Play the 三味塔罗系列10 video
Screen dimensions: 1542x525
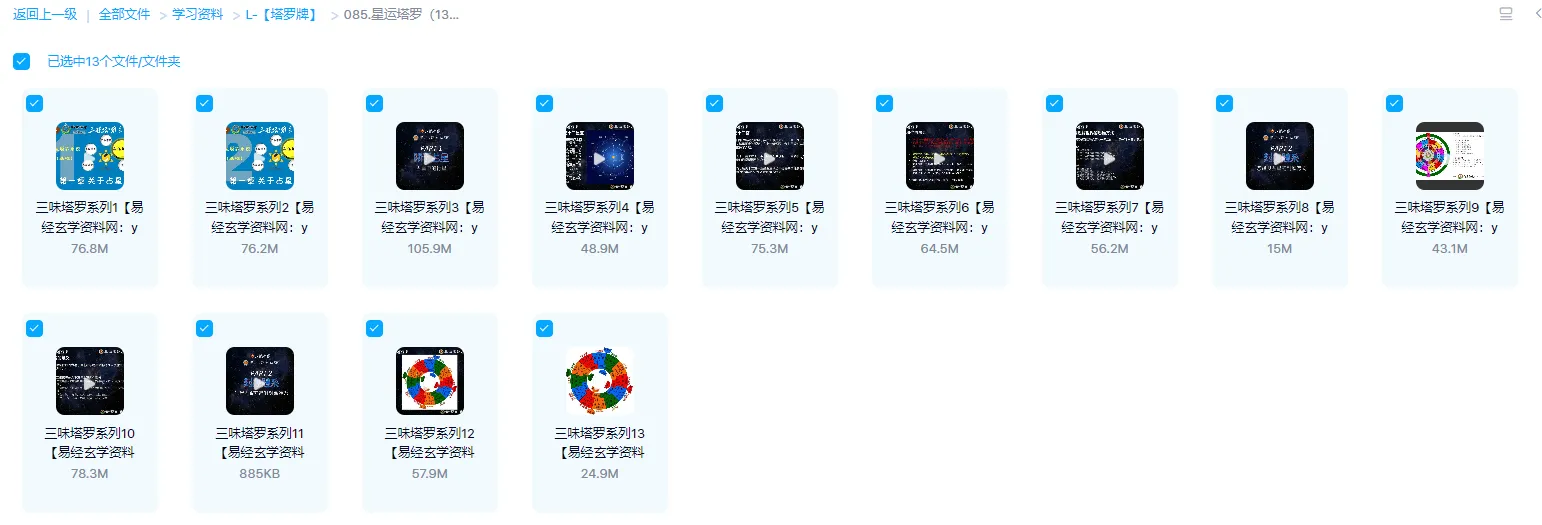(x=90, y=382)
